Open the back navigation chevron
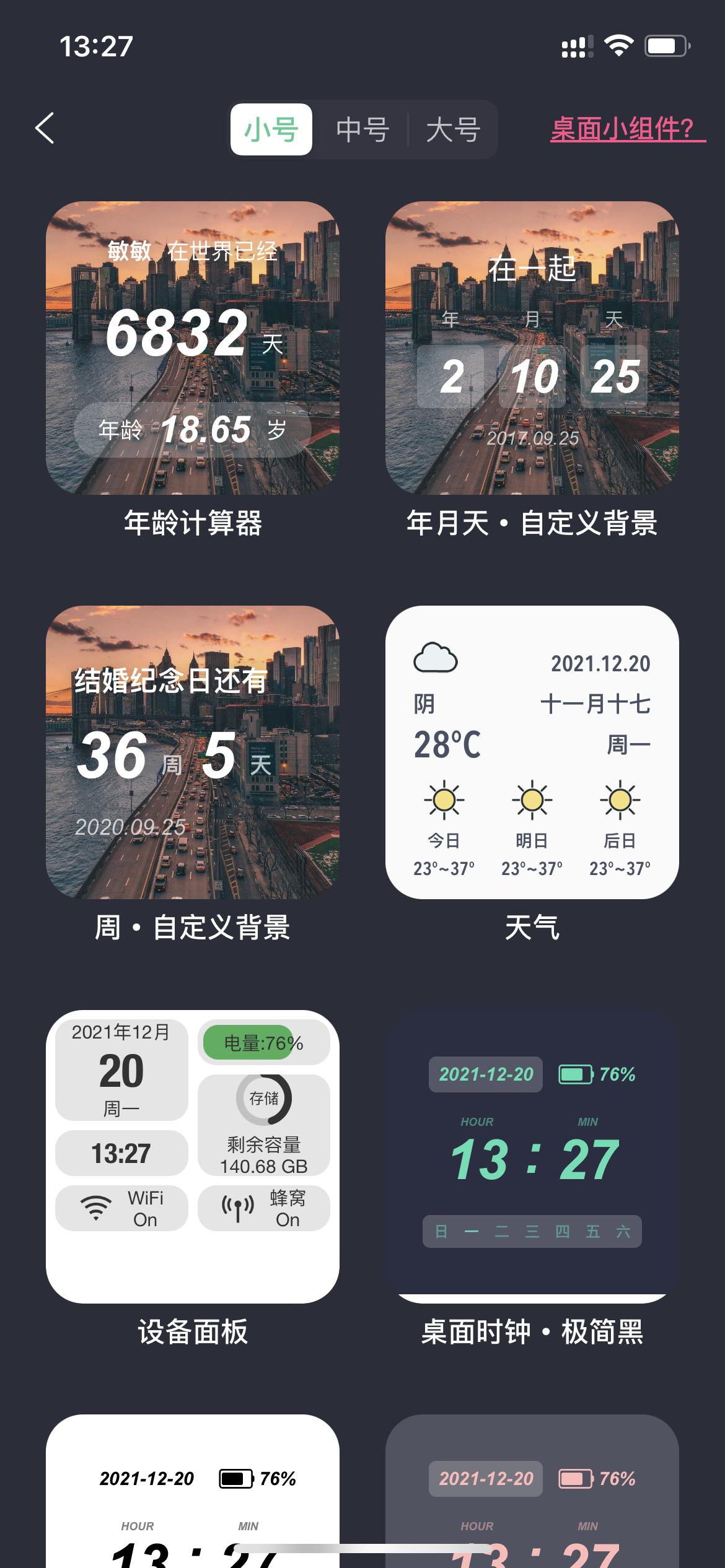 (x=43, y=129)
